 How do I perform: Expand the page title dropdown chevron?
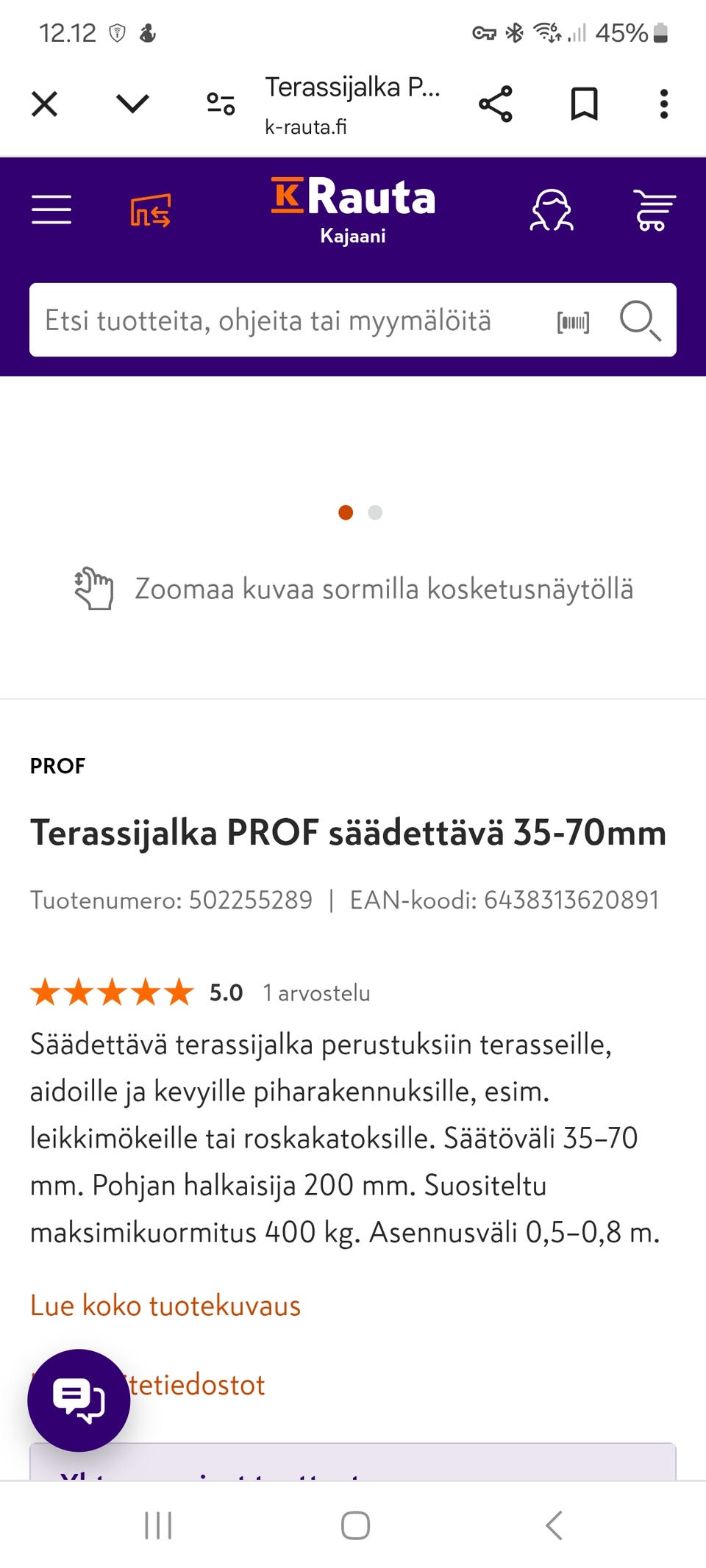tap(132, 103)
